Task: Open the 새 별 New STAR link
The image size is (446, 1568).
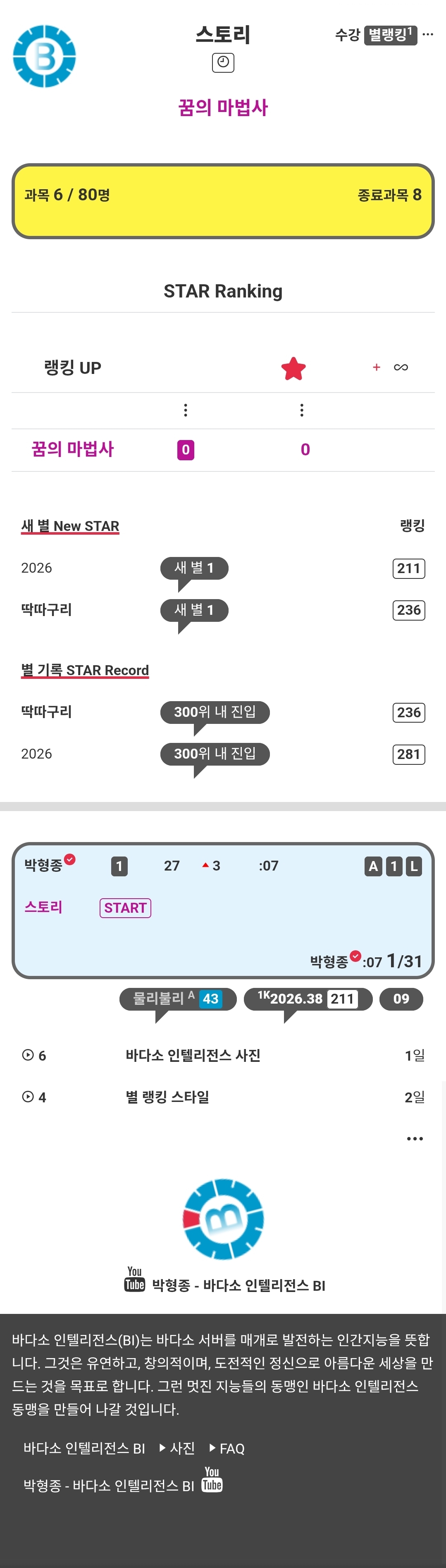Action: (70, 526)
